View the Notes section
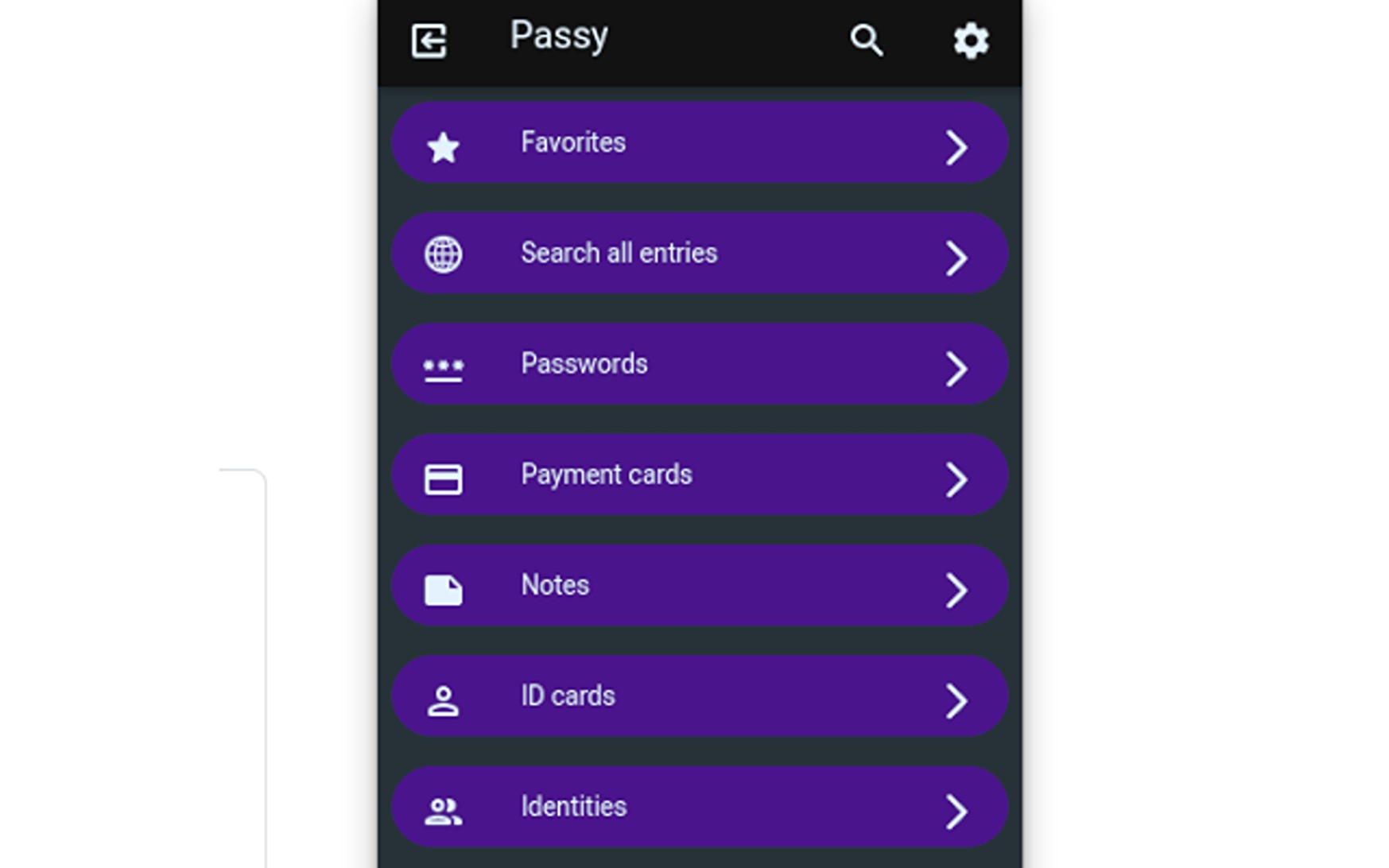 [x=700, y=586]
